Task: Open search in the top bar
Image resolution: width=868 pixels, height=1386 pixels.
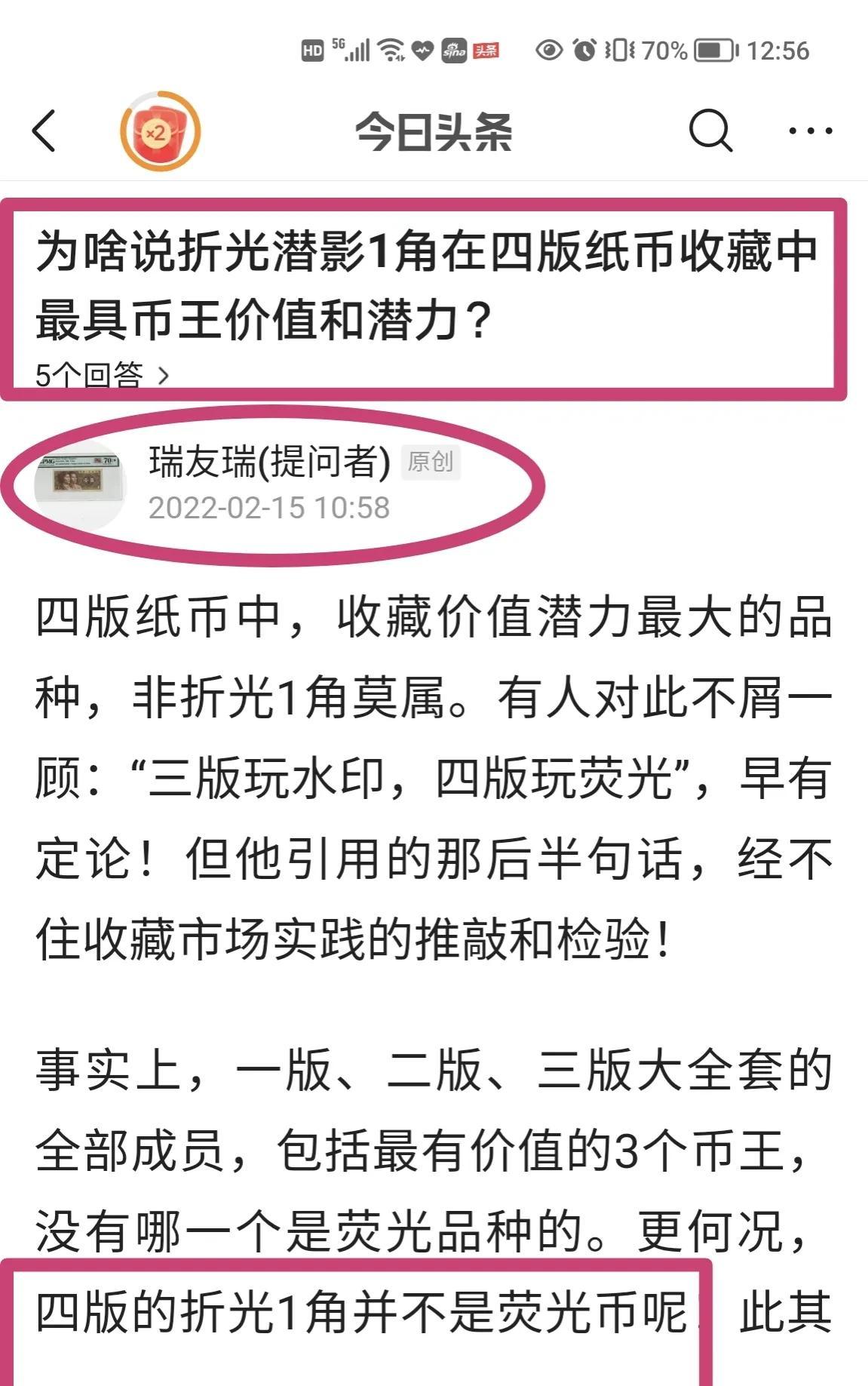Action: point(710,131)
